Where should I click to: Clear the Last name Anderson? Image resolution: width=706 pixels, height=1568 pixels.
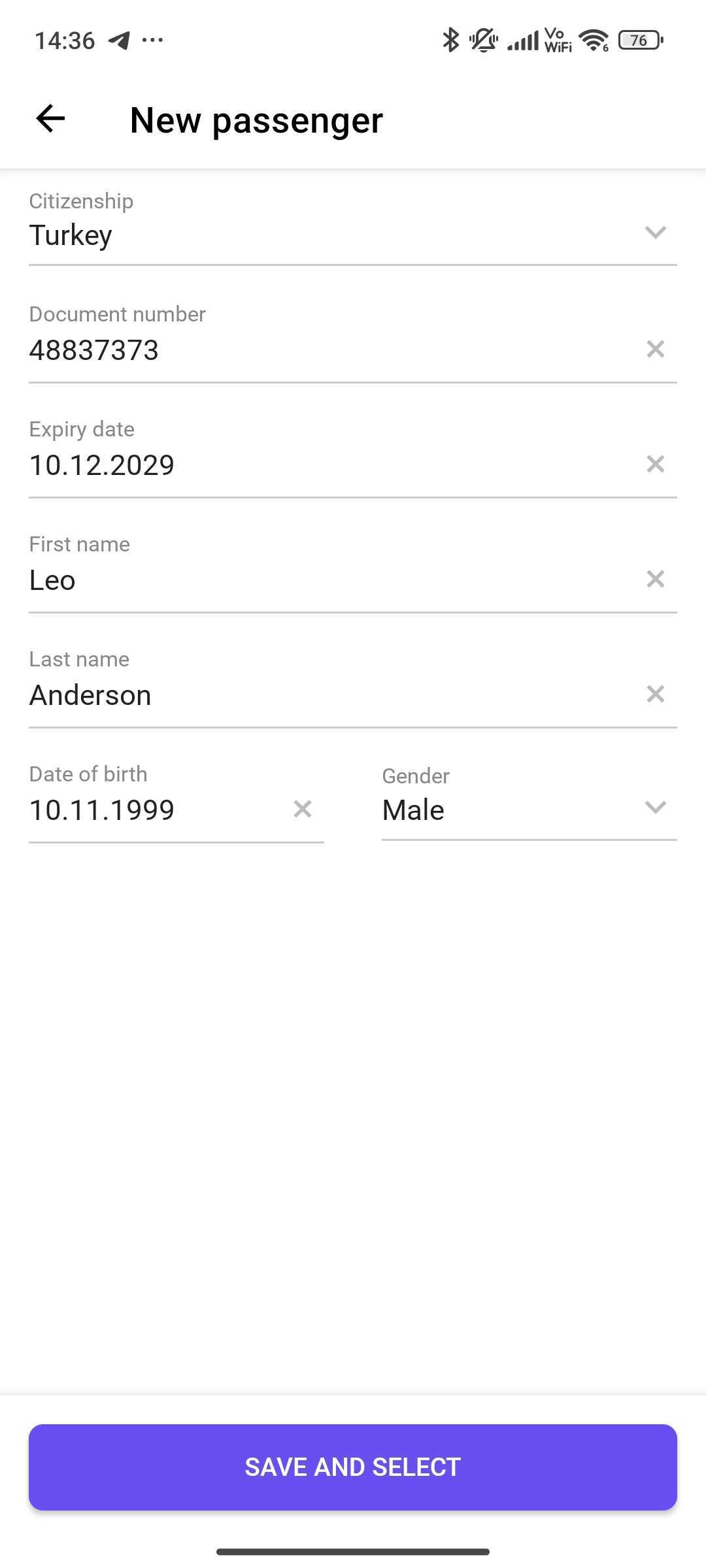(x=655, y=694)
